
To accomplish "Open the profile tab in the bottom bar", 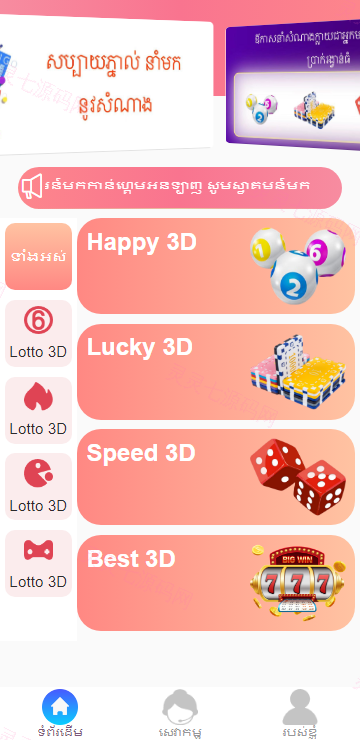I will pyautogui.click(x=300, y=713).
